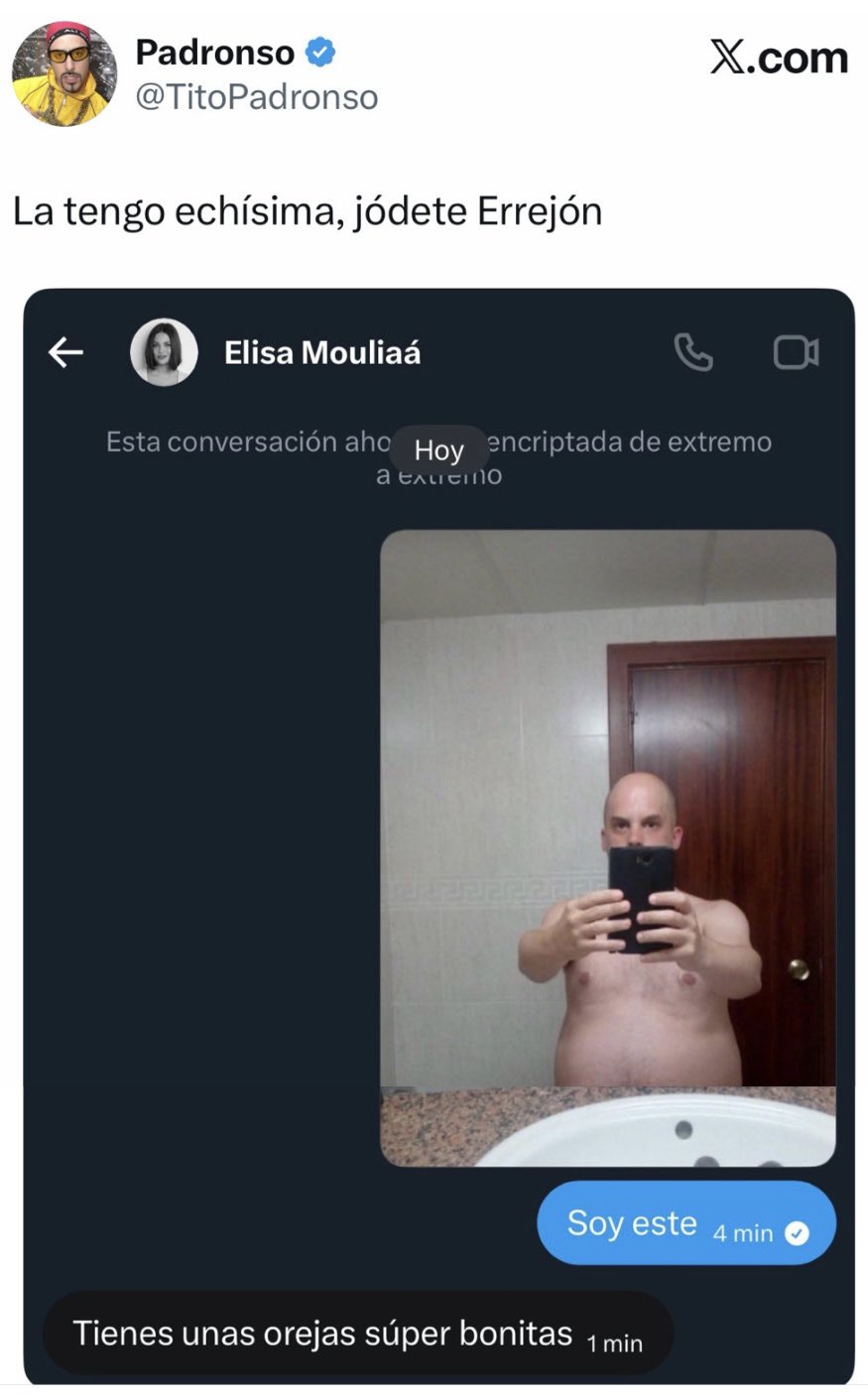
Task: Click the 4 min timestamp
Action: 746,1235
